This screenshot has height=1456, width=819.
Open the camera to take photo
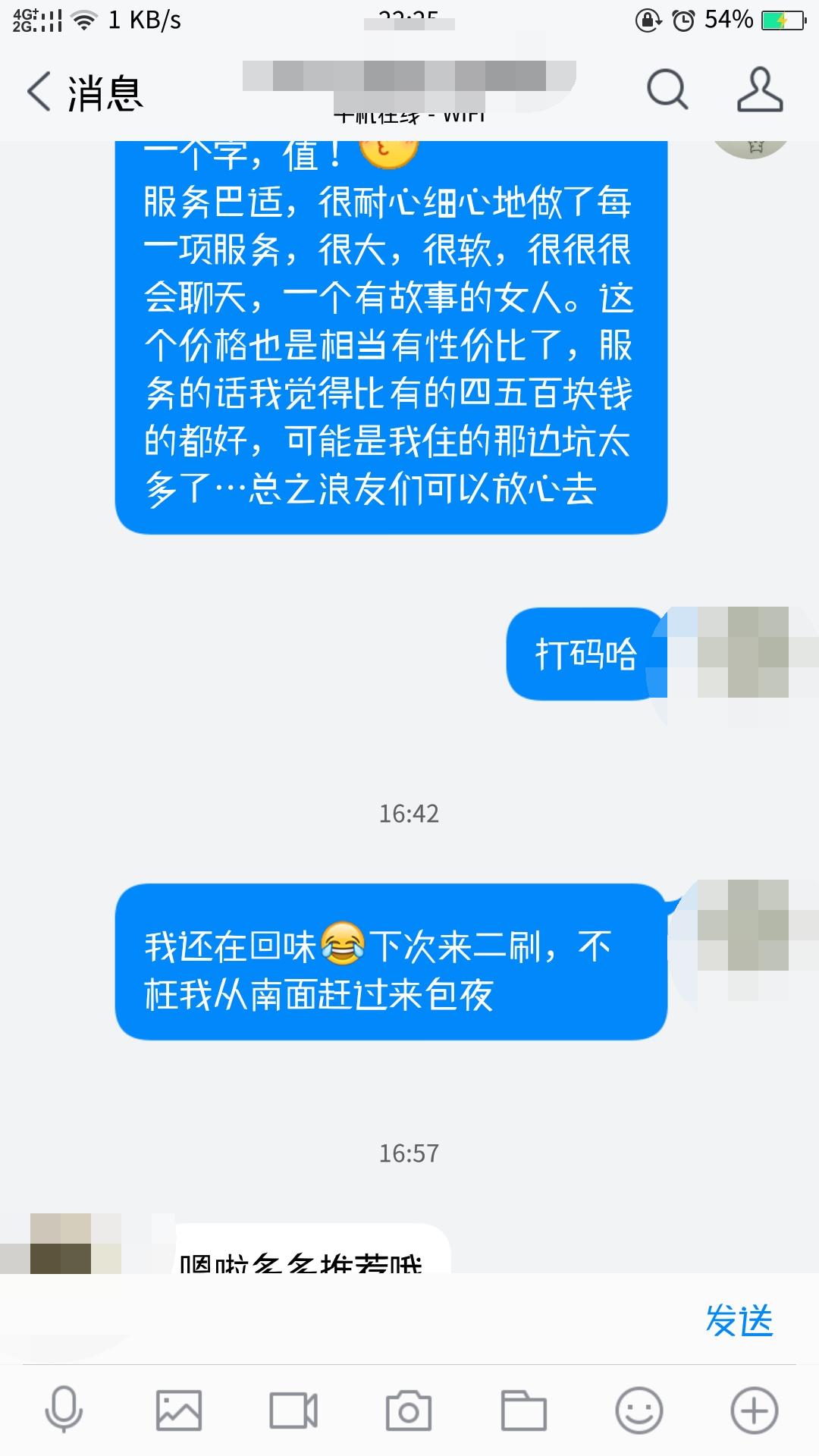[x=409, y=1410]
